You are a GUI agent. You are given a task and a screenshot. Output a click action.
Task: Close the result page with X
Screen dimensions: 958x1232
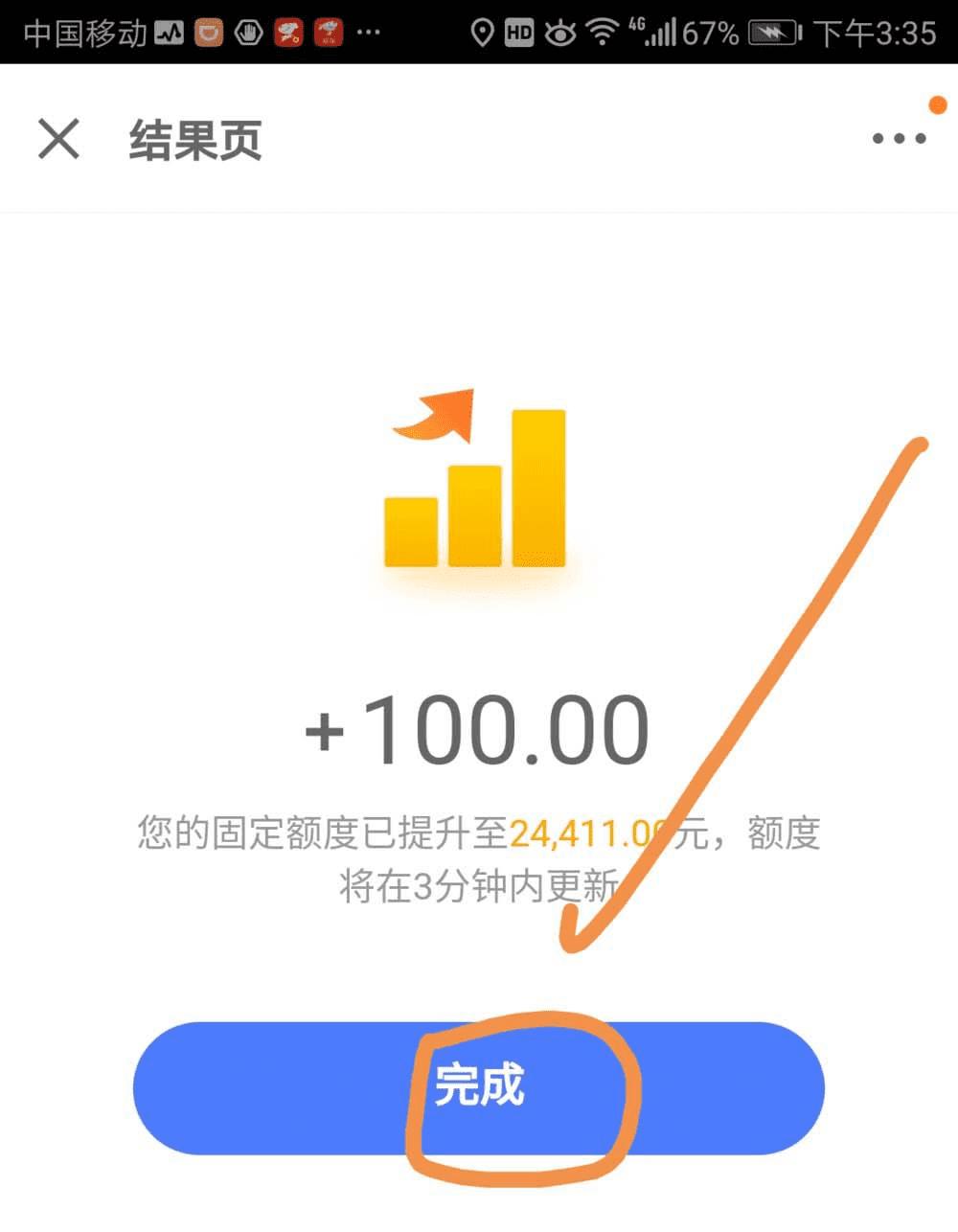tap(58, 139)
